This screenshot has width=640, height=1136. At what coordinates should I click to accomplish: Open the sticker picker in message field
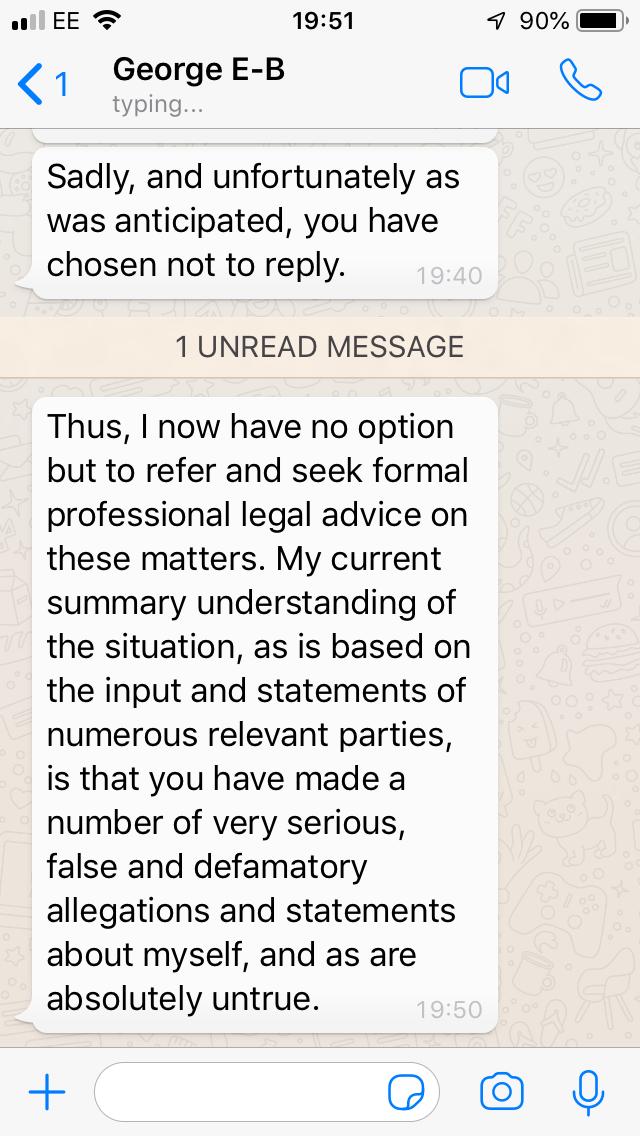[407, 1092]
